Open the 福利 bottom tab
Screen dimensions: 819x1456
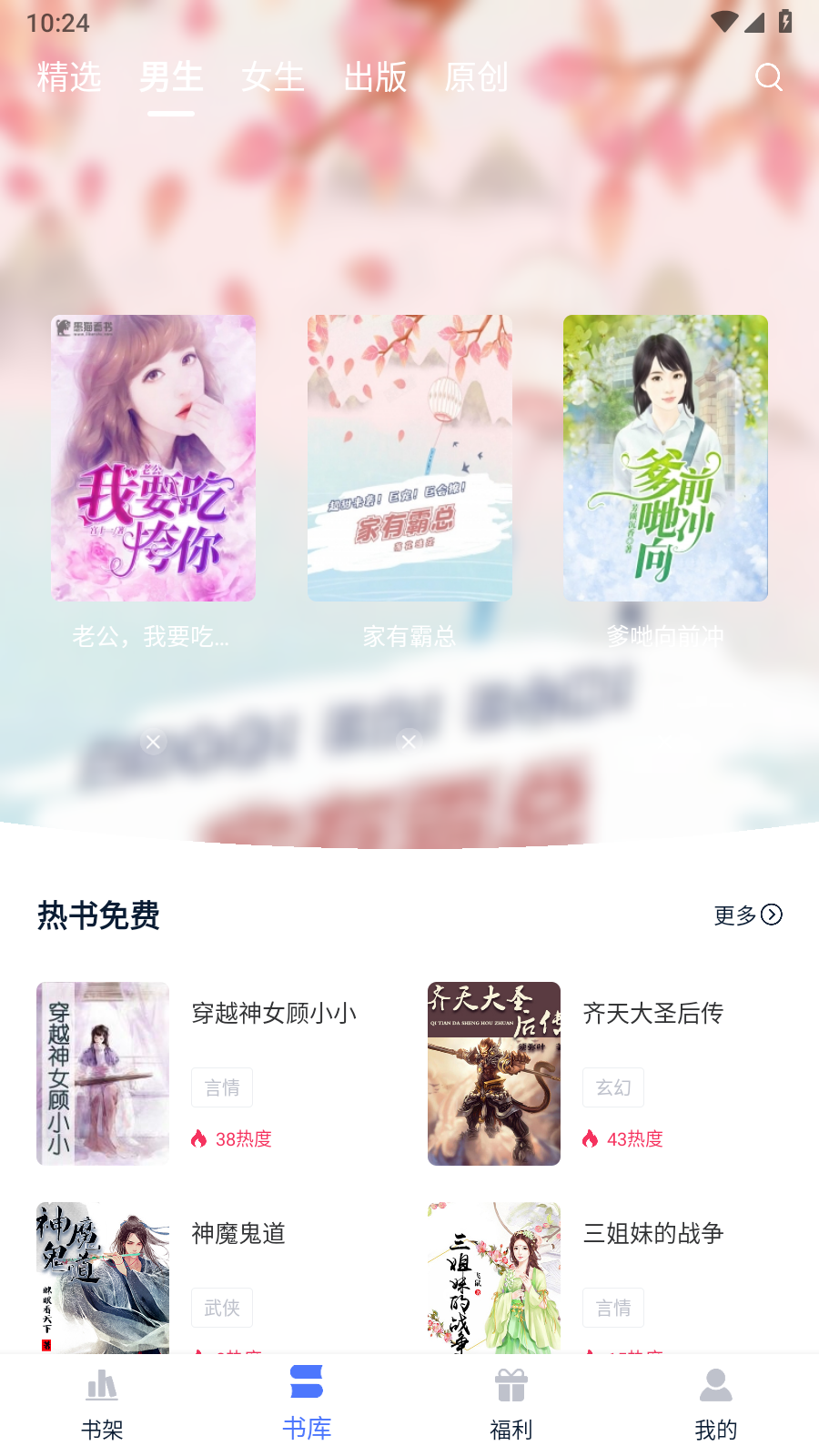pos(511,1406)
